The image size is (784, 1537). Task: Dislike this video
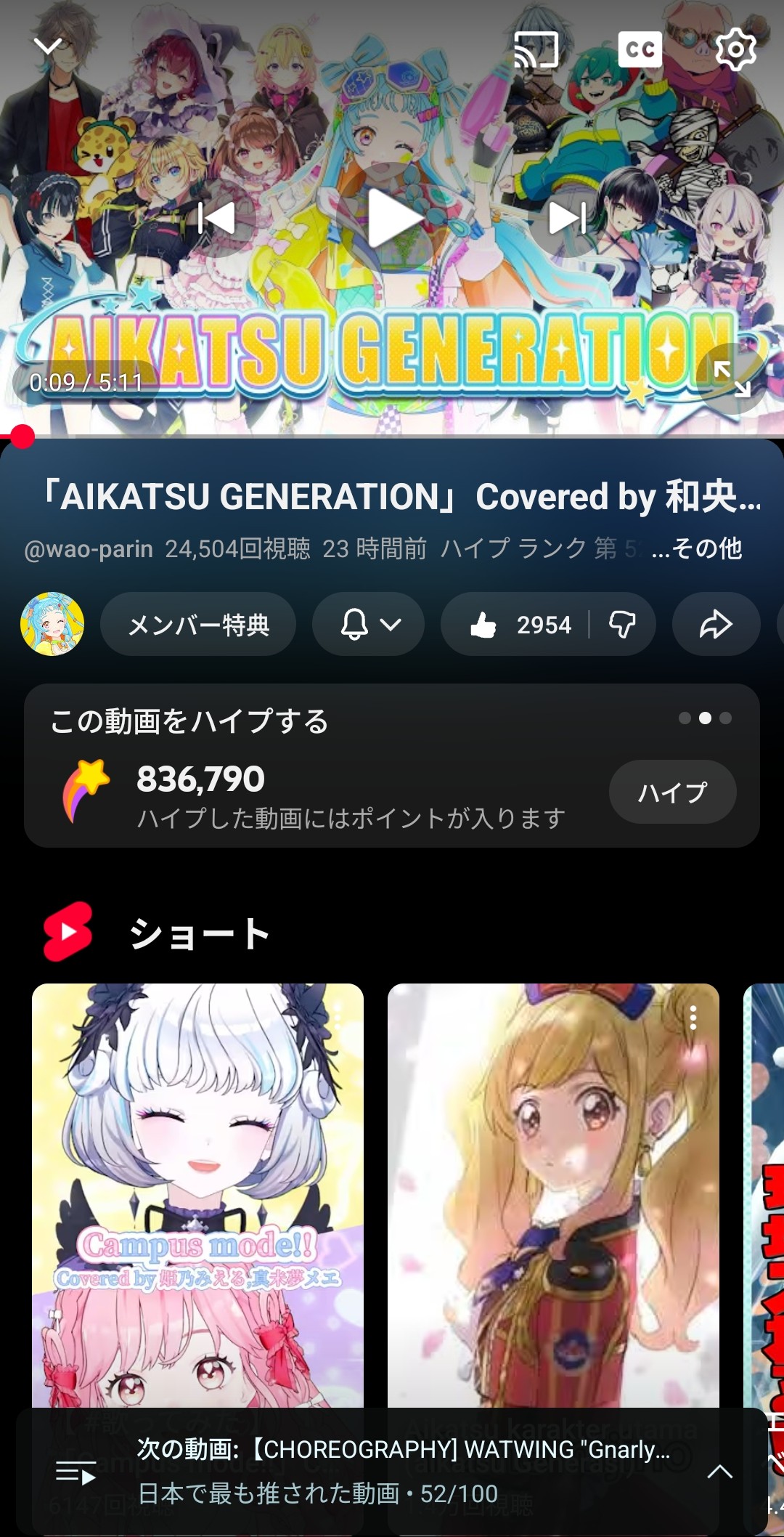(x=622, y=625)
